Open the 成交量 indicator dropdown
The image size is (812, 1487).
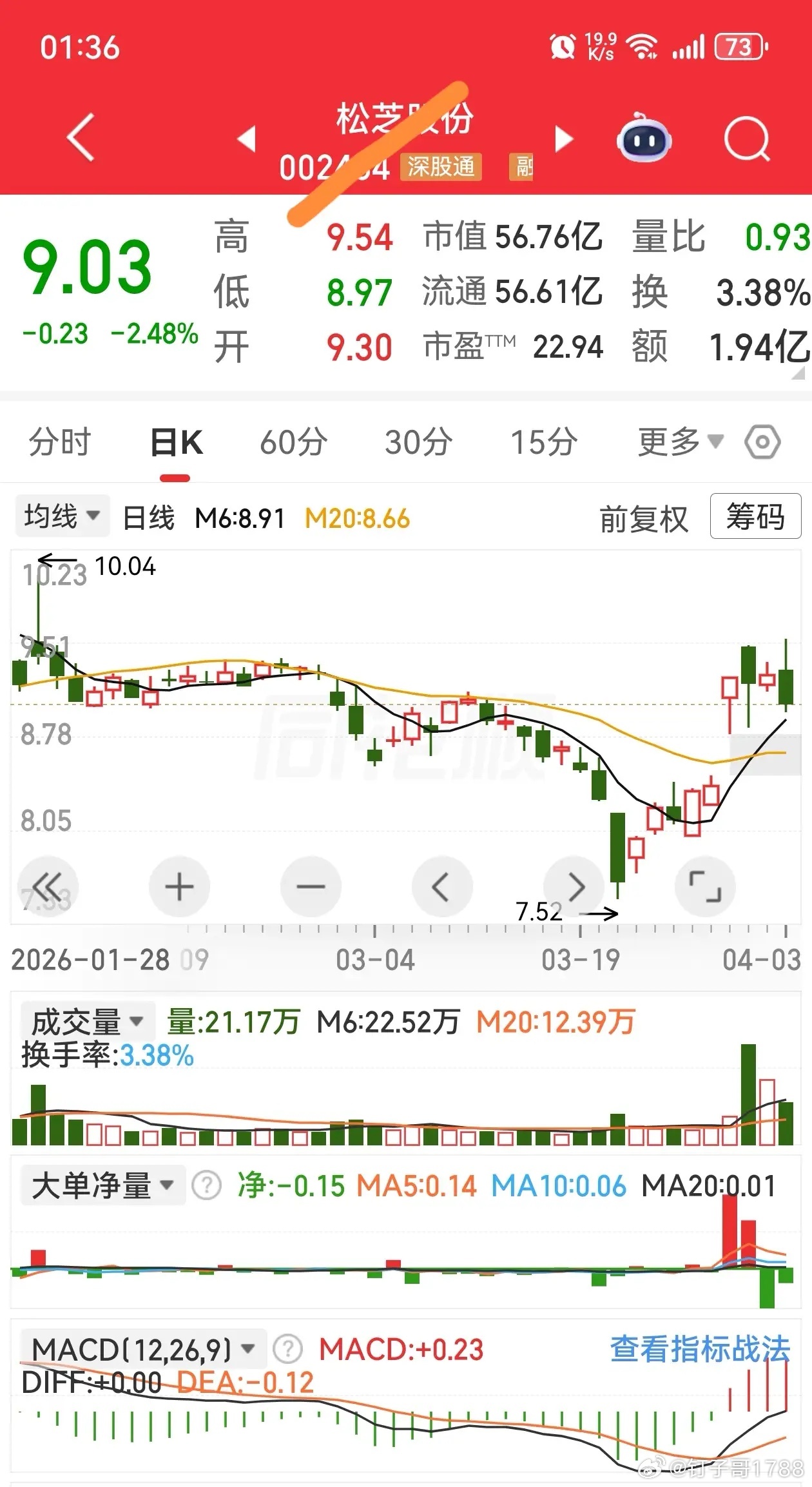click(x=88, y=1021)
